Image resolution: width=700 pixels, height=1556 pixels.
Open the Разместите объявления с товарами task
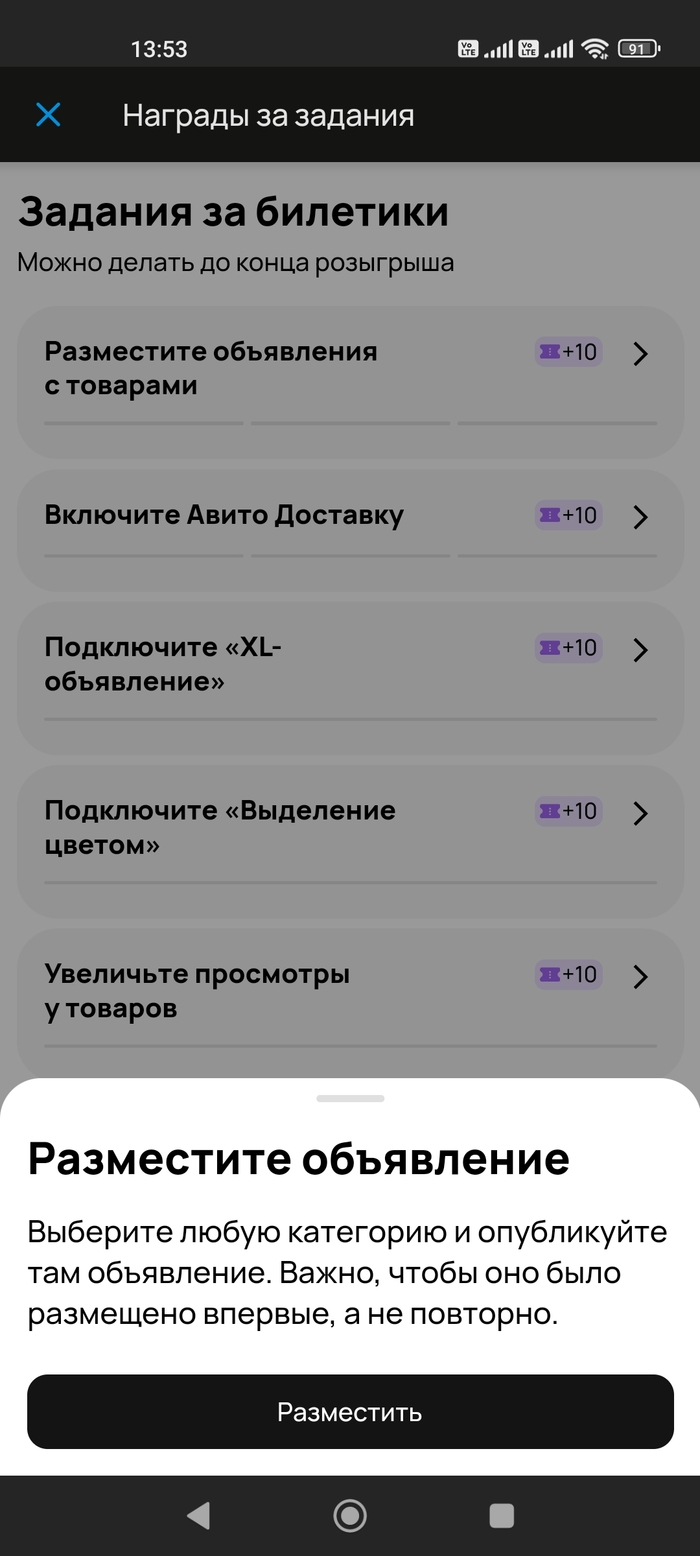[350, 382]
